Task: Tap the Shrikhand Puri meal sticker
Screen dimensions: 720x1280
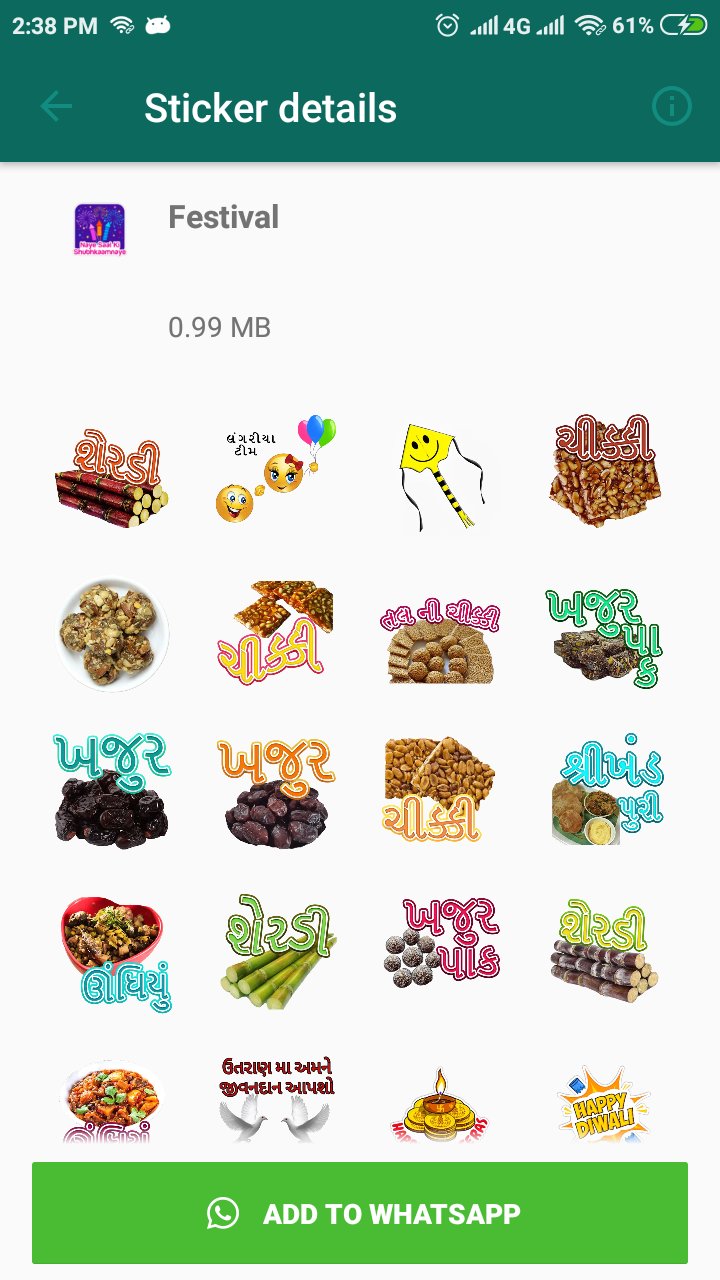Action: pyautogui.click(x=605, y=790)
